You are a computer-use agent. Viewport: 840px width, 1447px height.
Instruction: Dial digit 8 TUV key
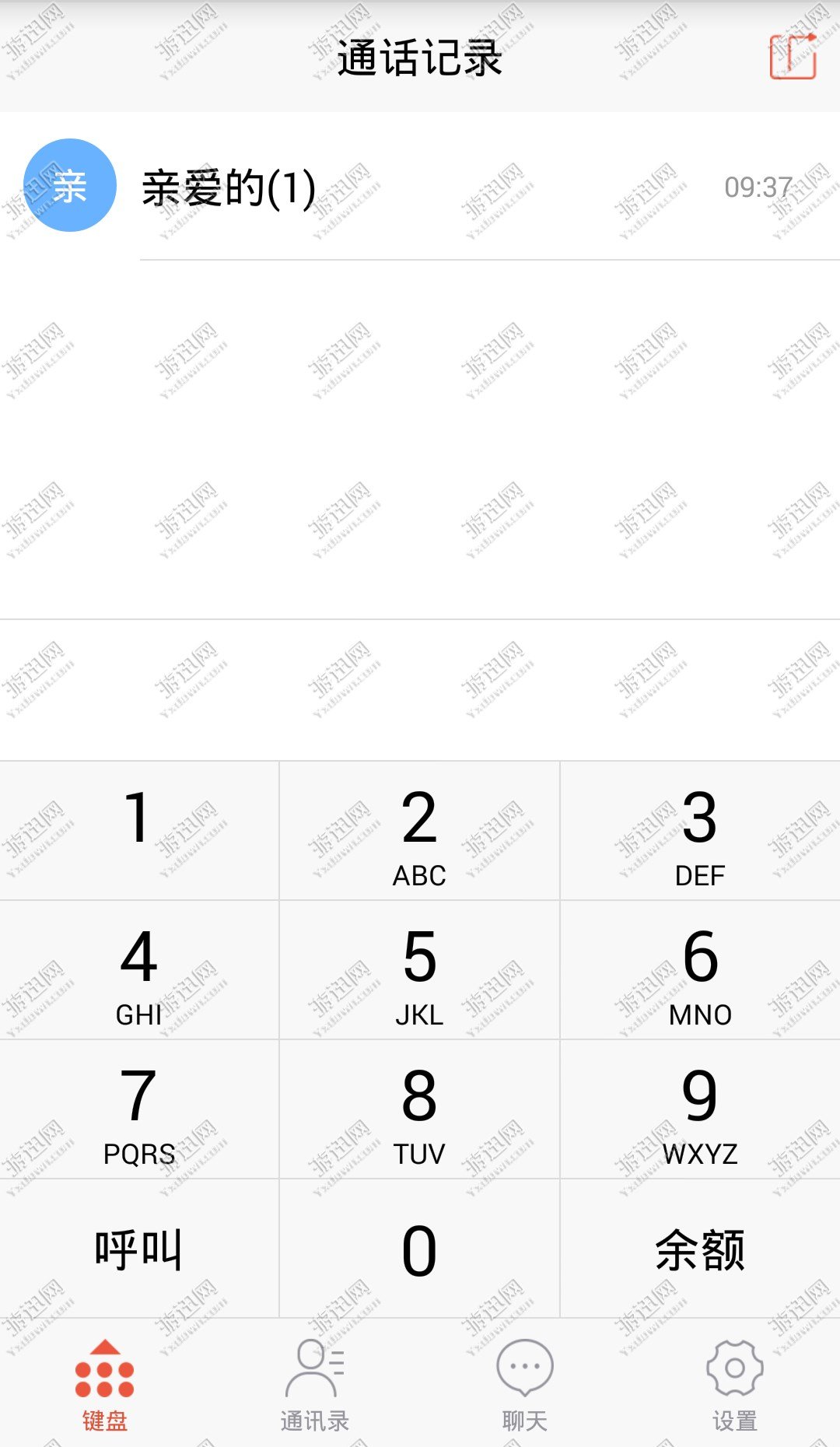(419, 1109)
